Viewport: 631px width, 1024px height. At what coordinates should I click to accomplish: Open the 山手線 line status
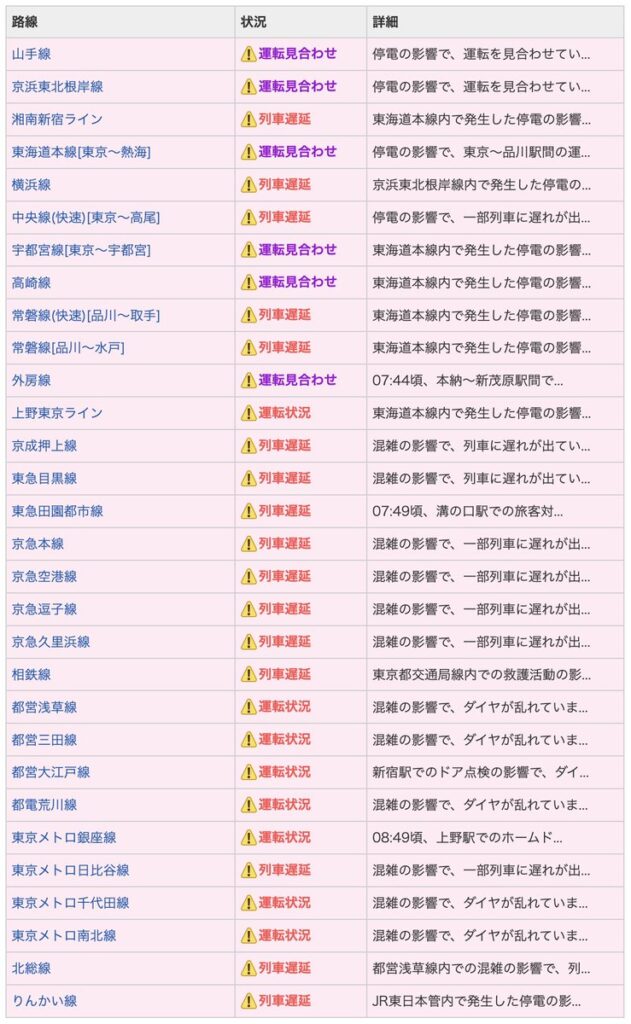pyautogui.click(x=31, y=54)
